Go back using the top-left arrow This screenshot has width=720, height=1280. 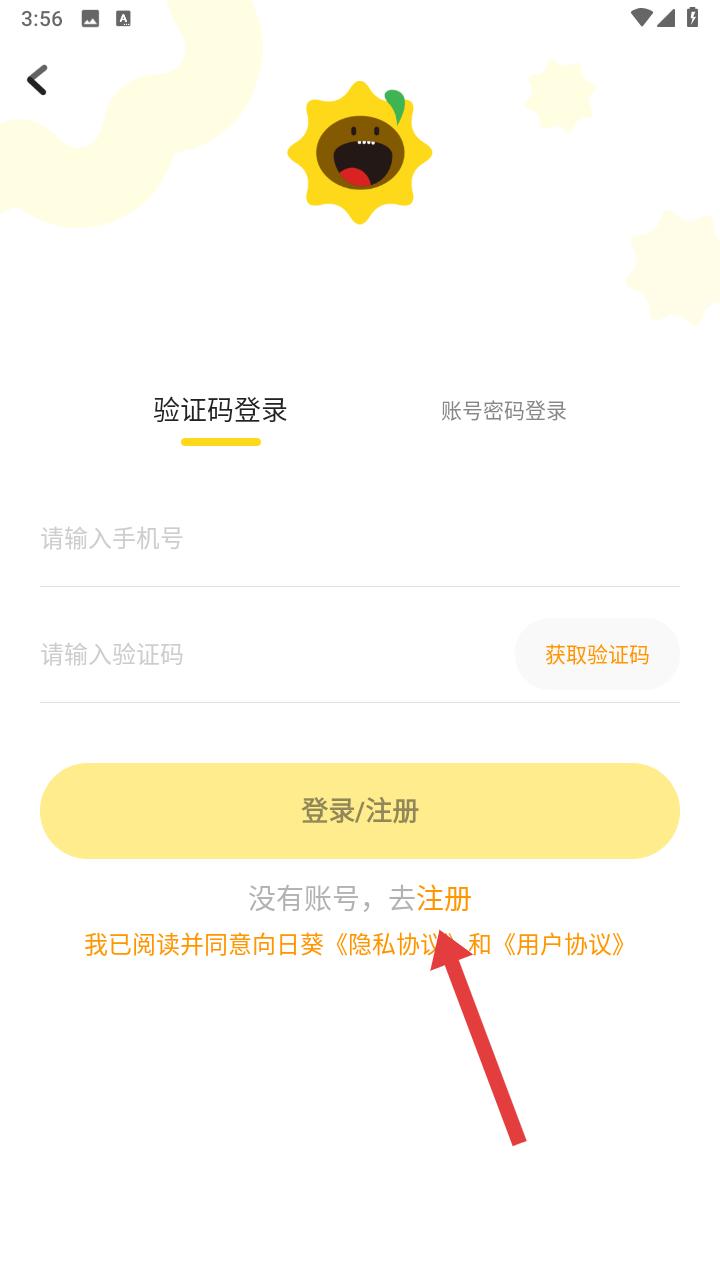(x=37, y=80)
